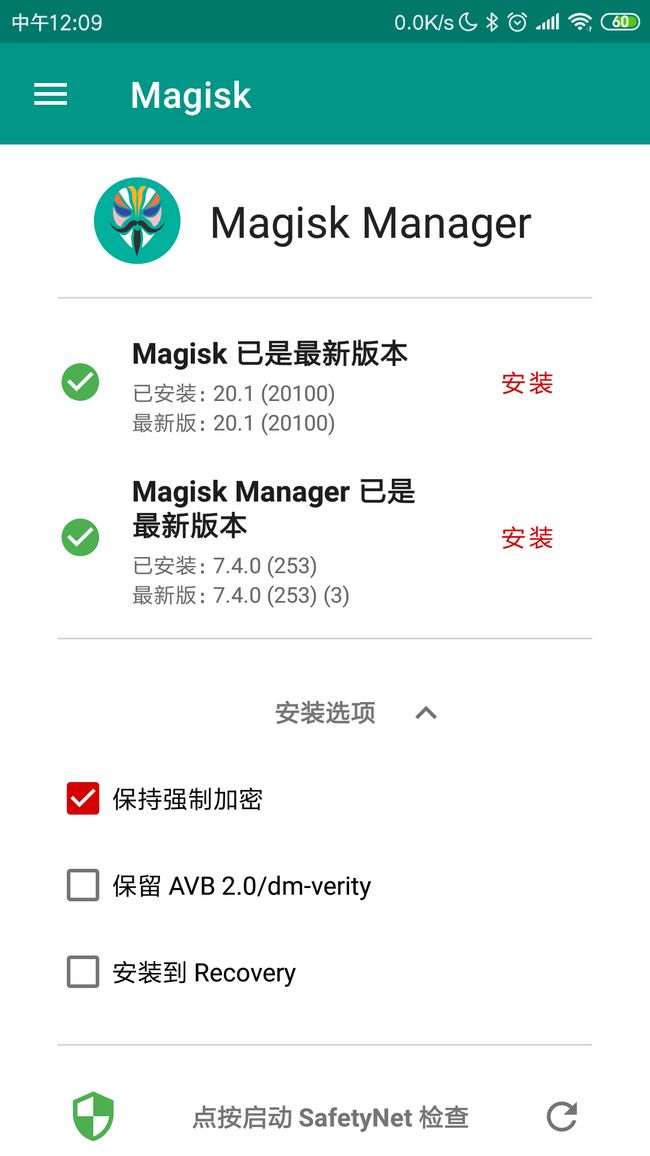Uncheck the 保持强制加密 checkbox
650x1156 pixels.
click(83, 798)
